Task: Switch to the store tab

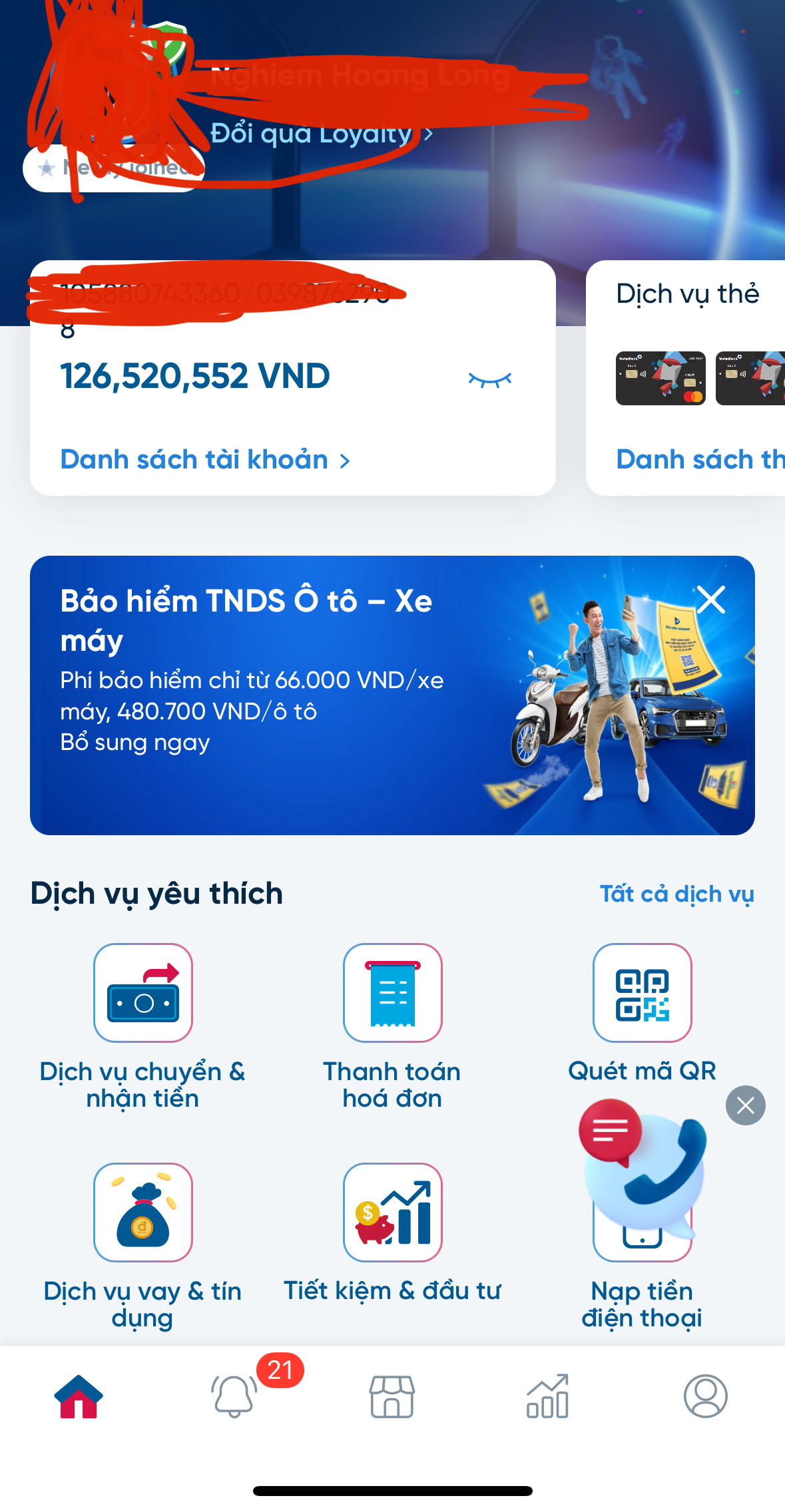Action: [x=392, y=1396]
